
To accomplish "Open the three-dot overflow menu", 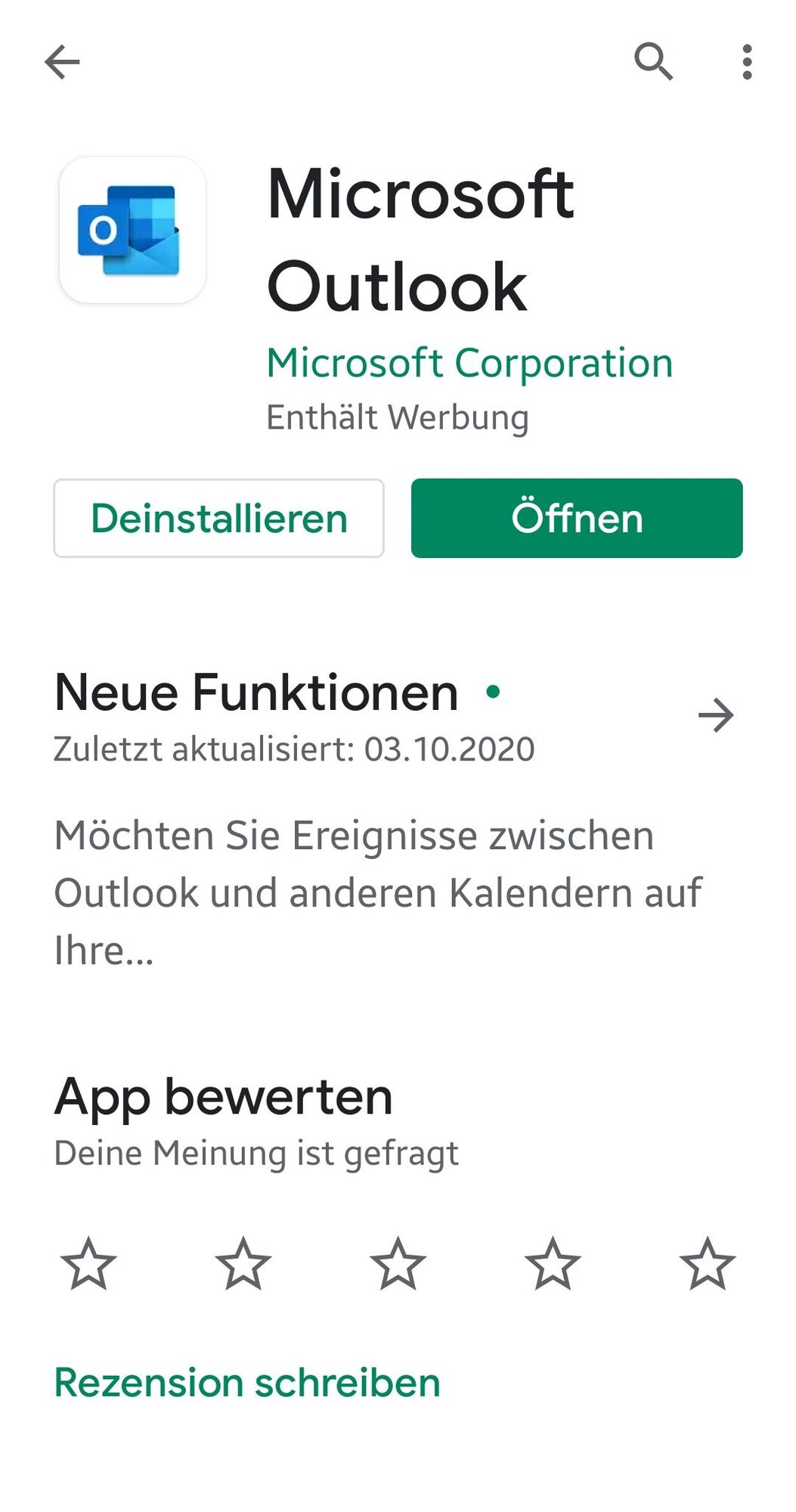I will 747,61.
